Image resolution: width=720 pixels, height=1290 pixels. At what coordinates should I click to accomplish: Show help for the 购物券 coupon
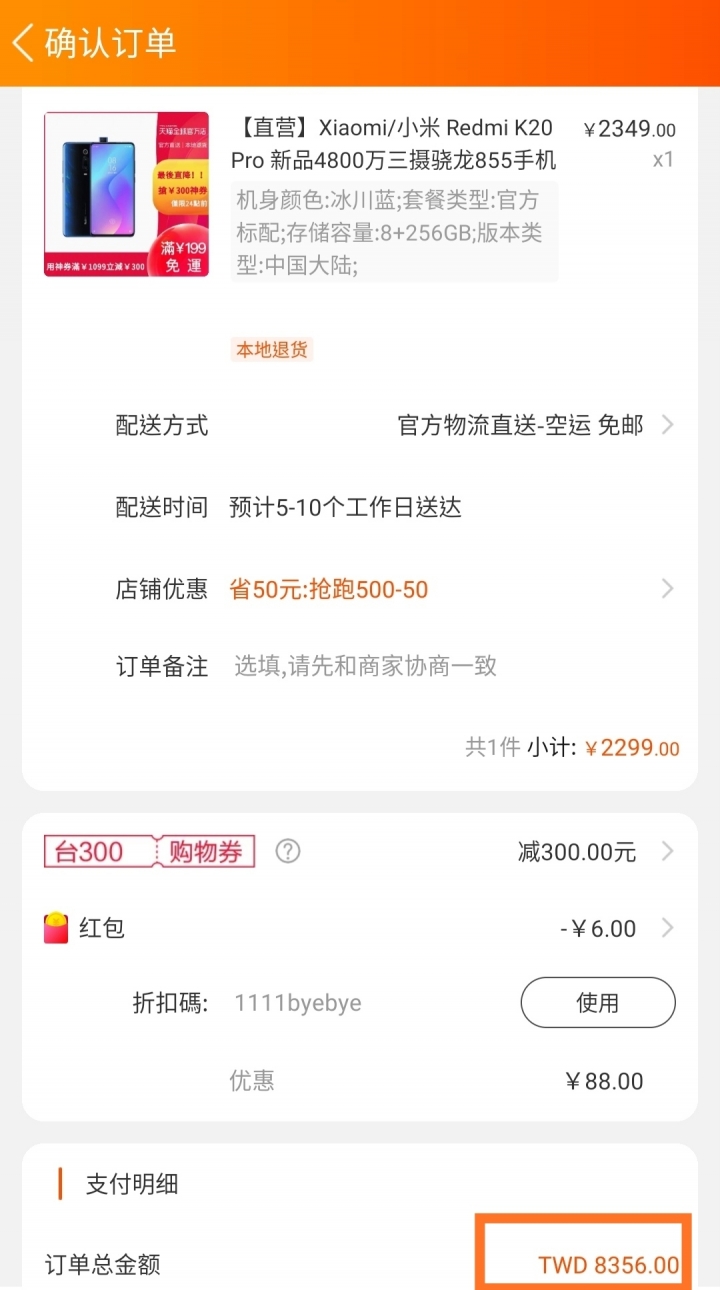[288, 852]
